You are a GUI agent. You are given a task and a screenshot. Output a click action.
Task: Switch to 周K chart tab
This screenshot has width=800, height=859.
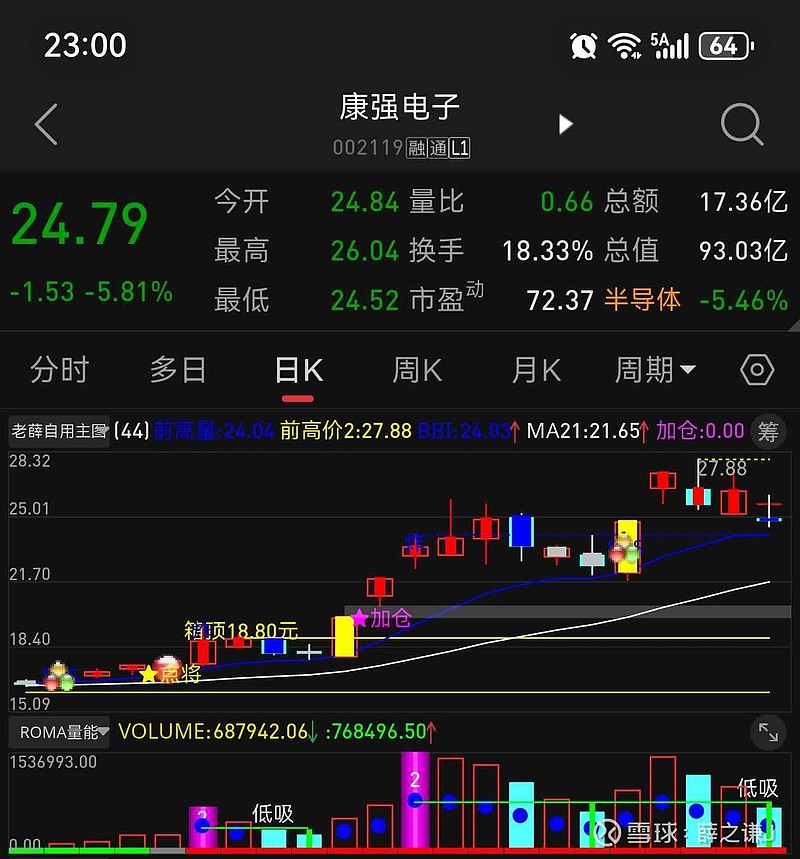417,370
